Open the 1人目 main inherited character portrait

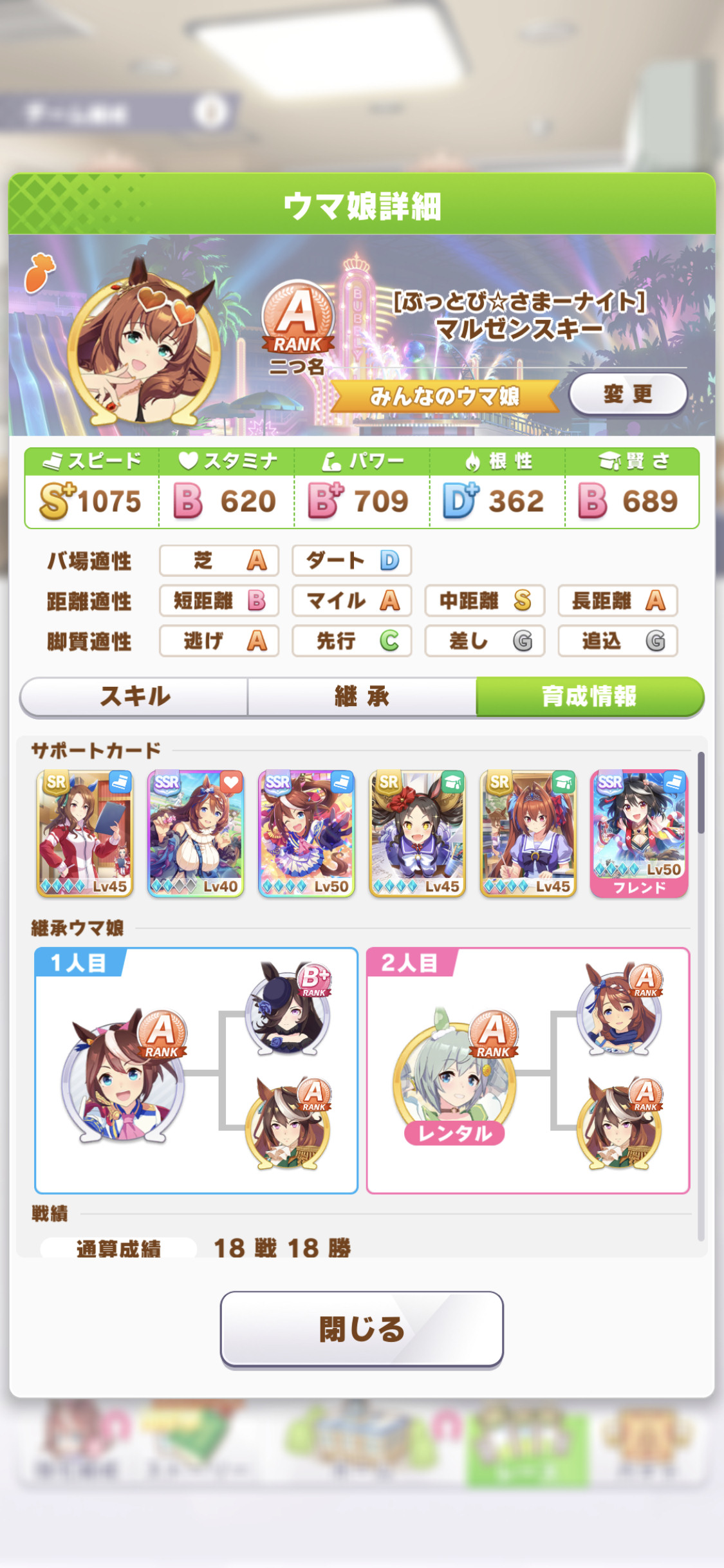click(x=124, y=1076)
